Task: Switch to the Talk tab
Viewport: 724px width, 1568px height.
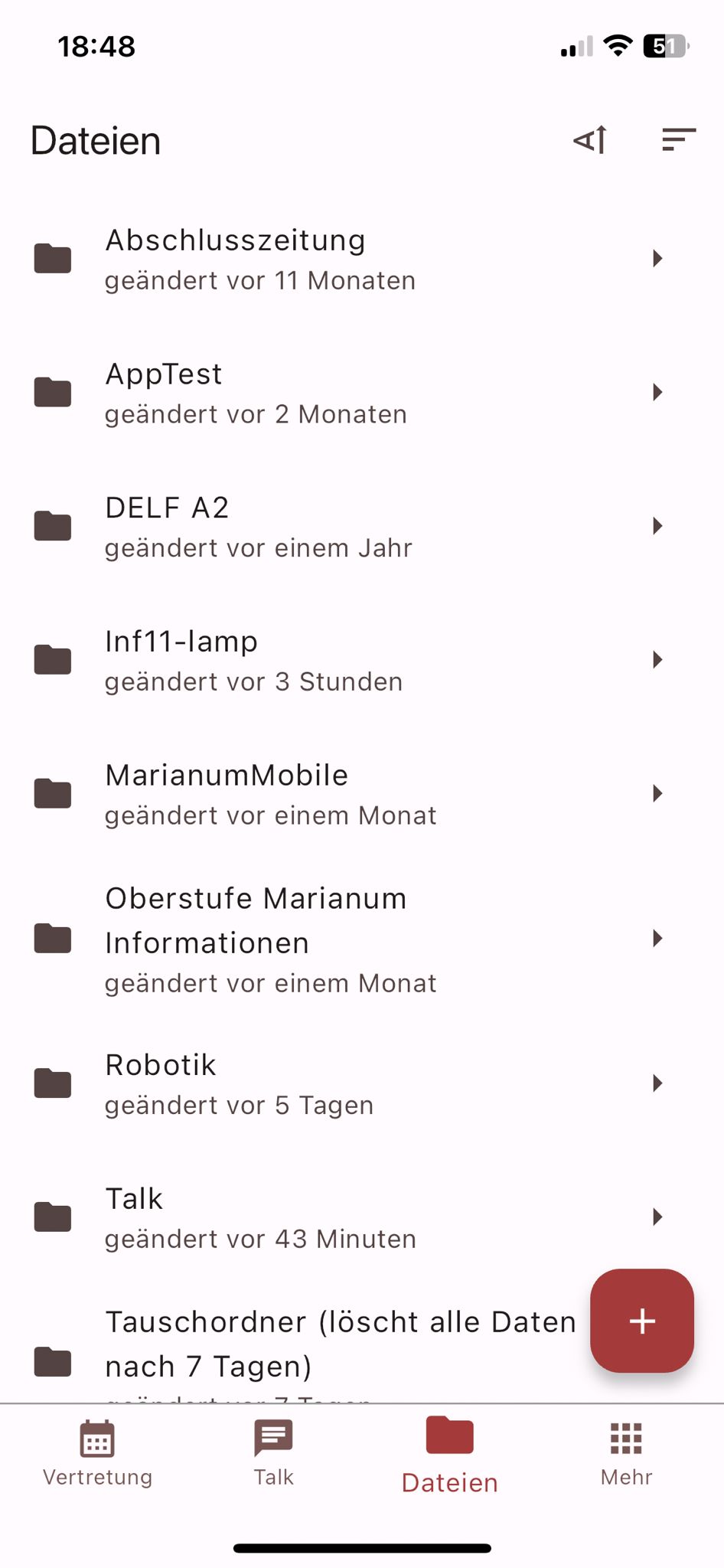Action: 273,1453
